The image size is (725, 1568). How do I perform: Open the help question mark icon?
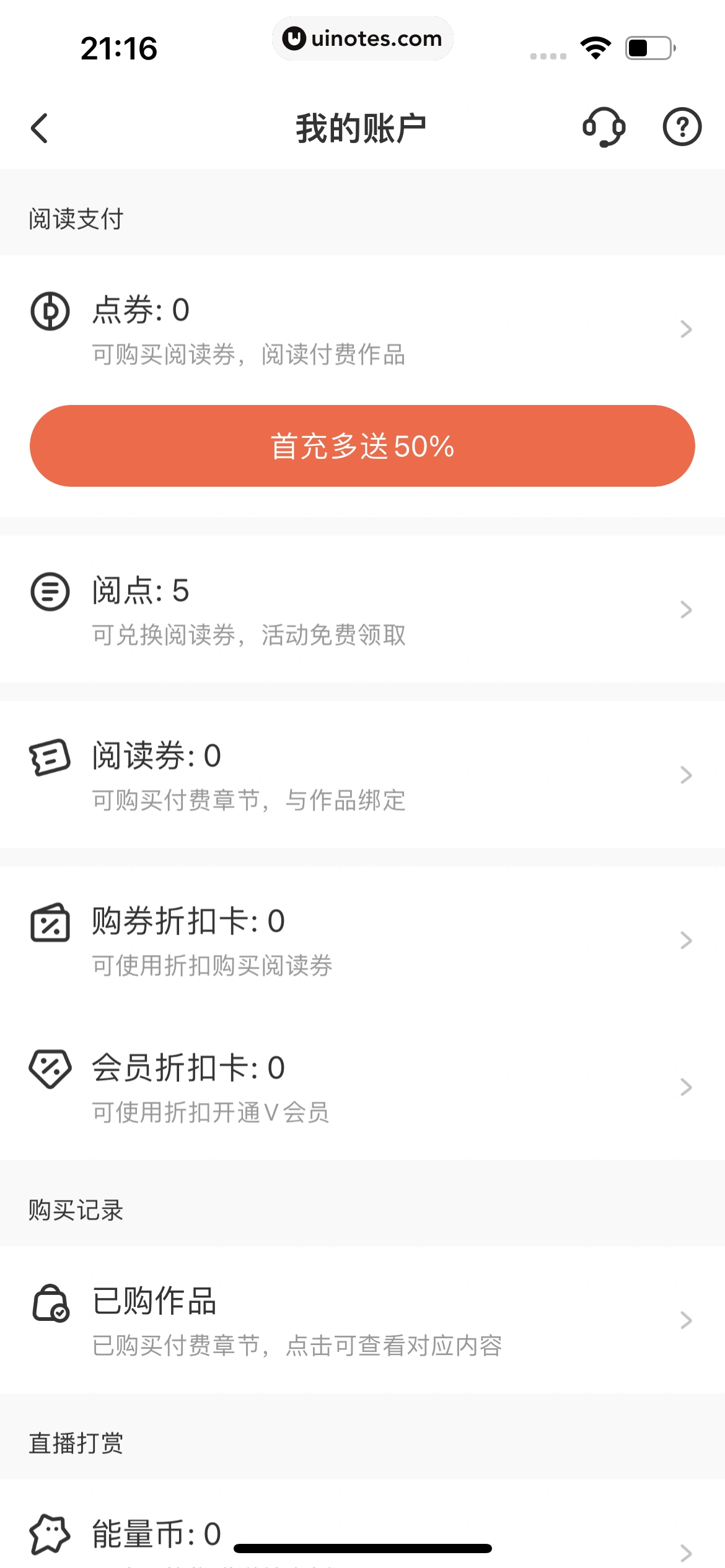(x=682, y=128)
